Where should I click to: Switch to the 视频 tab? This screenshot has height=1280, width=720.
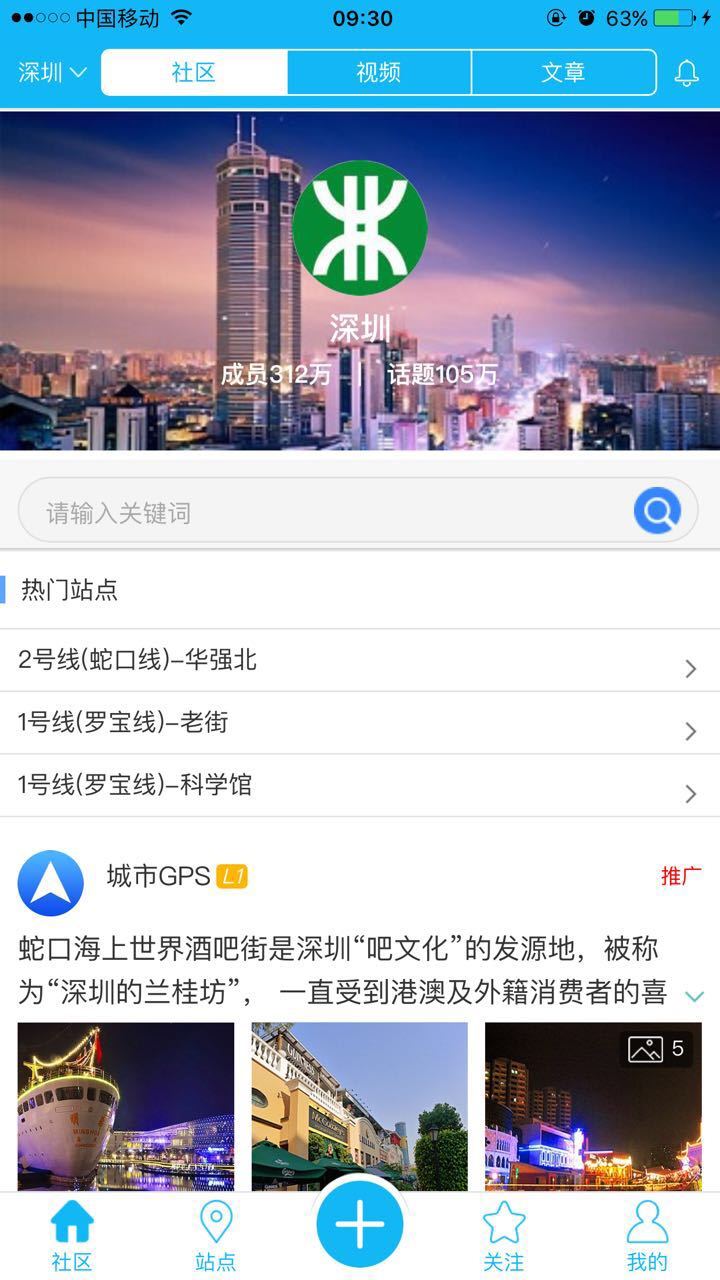pyautogui.click(x=379, y=73)
